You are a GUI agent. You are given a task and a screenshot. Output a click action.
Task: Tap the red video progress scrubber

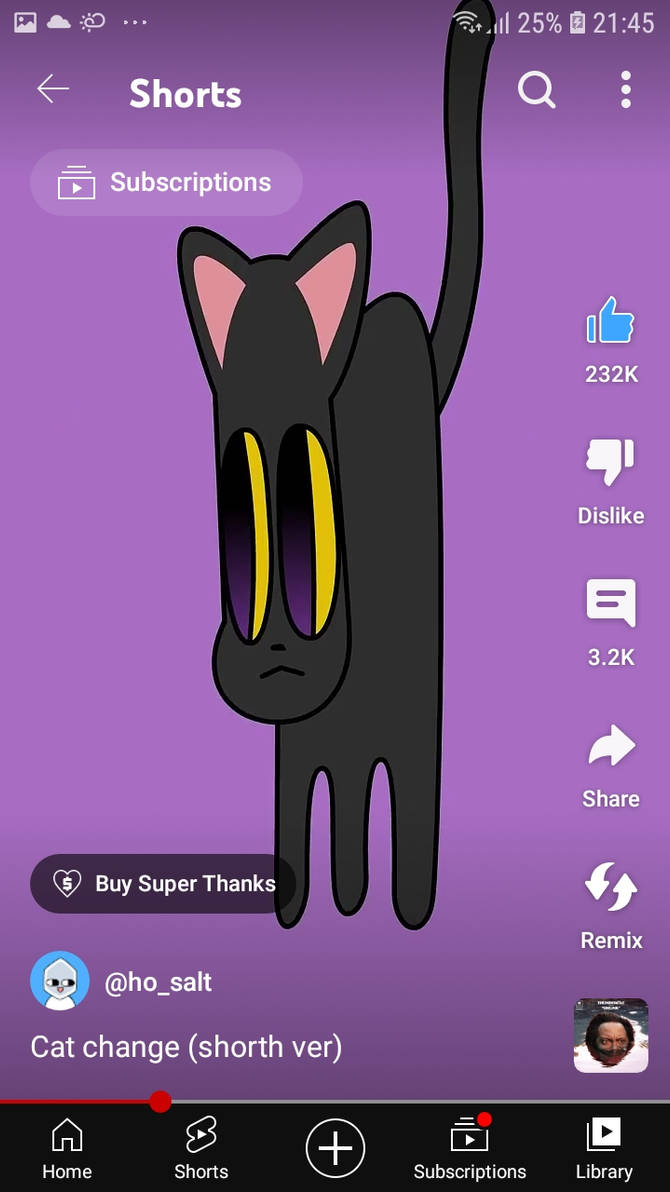pyautogui.click(x=160, y=1102)
